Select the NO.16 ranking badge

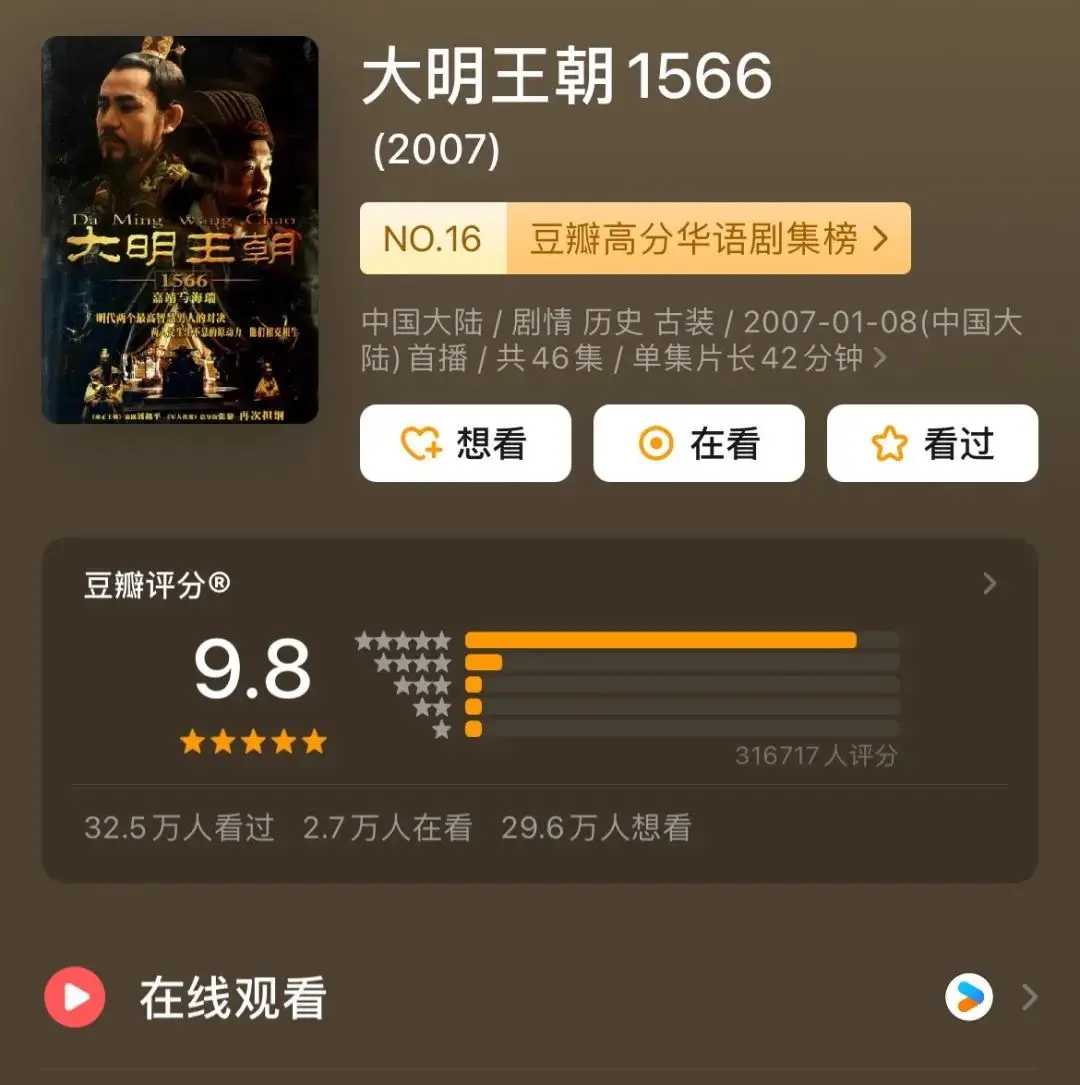tap(431, 239)
